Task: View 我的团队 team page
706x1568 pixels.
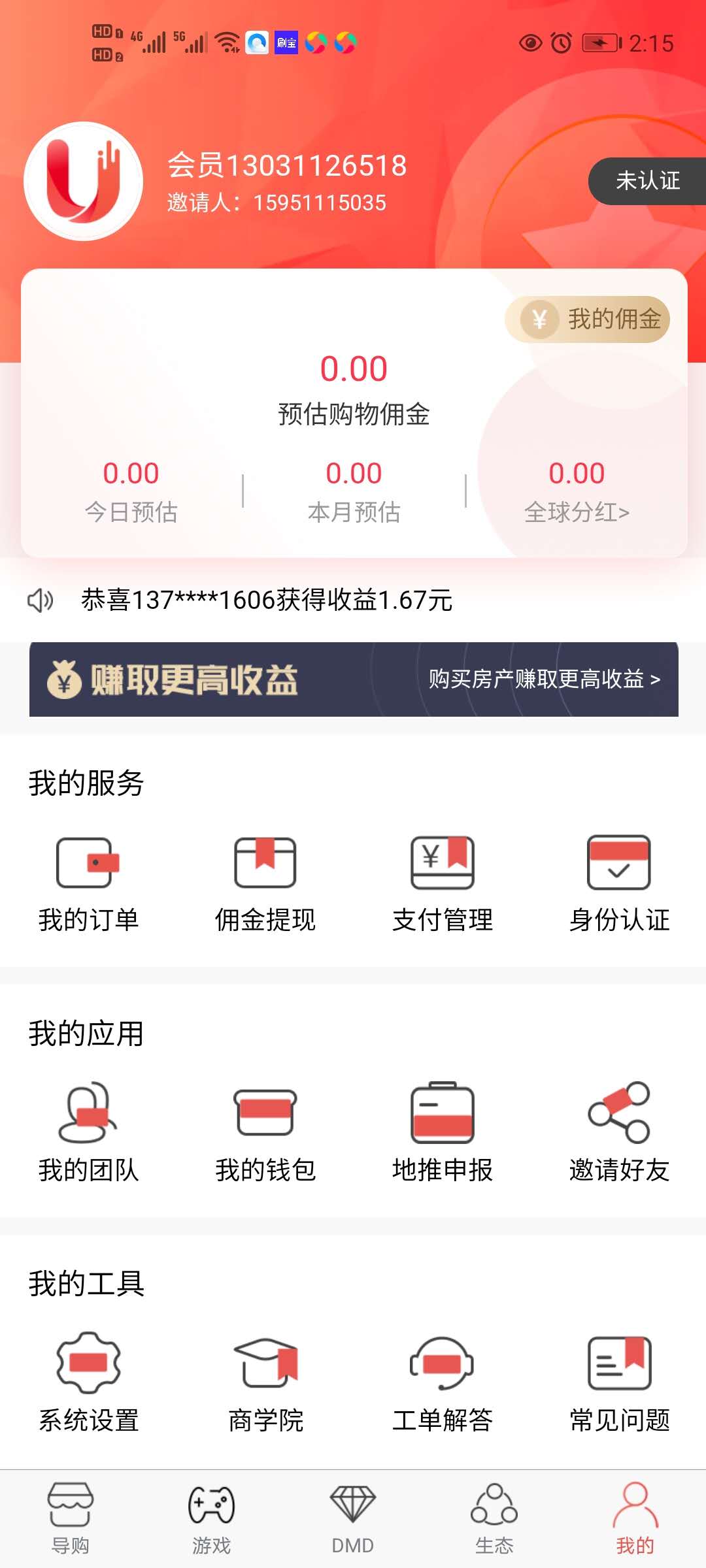Action: (88, 1132)
